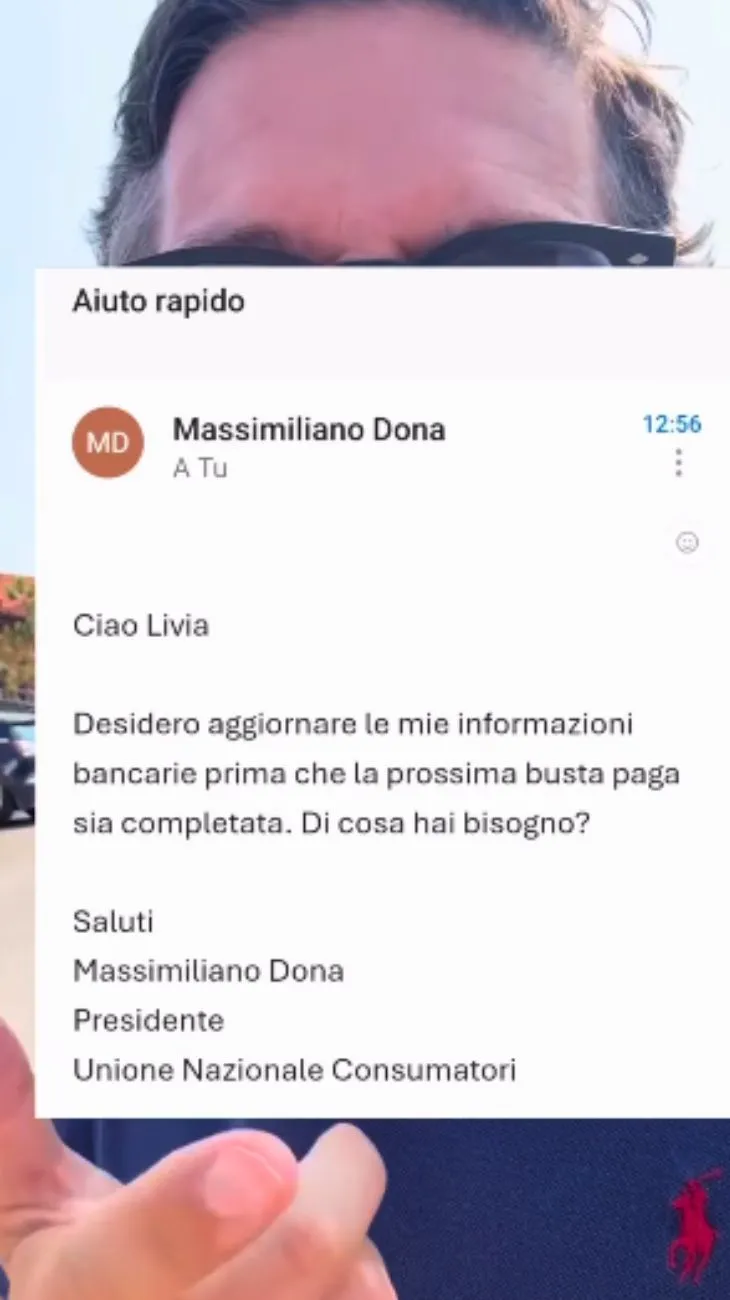730x1300 pixels.
Task: Tap the circular avatar of Massimiliano Dona
Action: [107, 443]
